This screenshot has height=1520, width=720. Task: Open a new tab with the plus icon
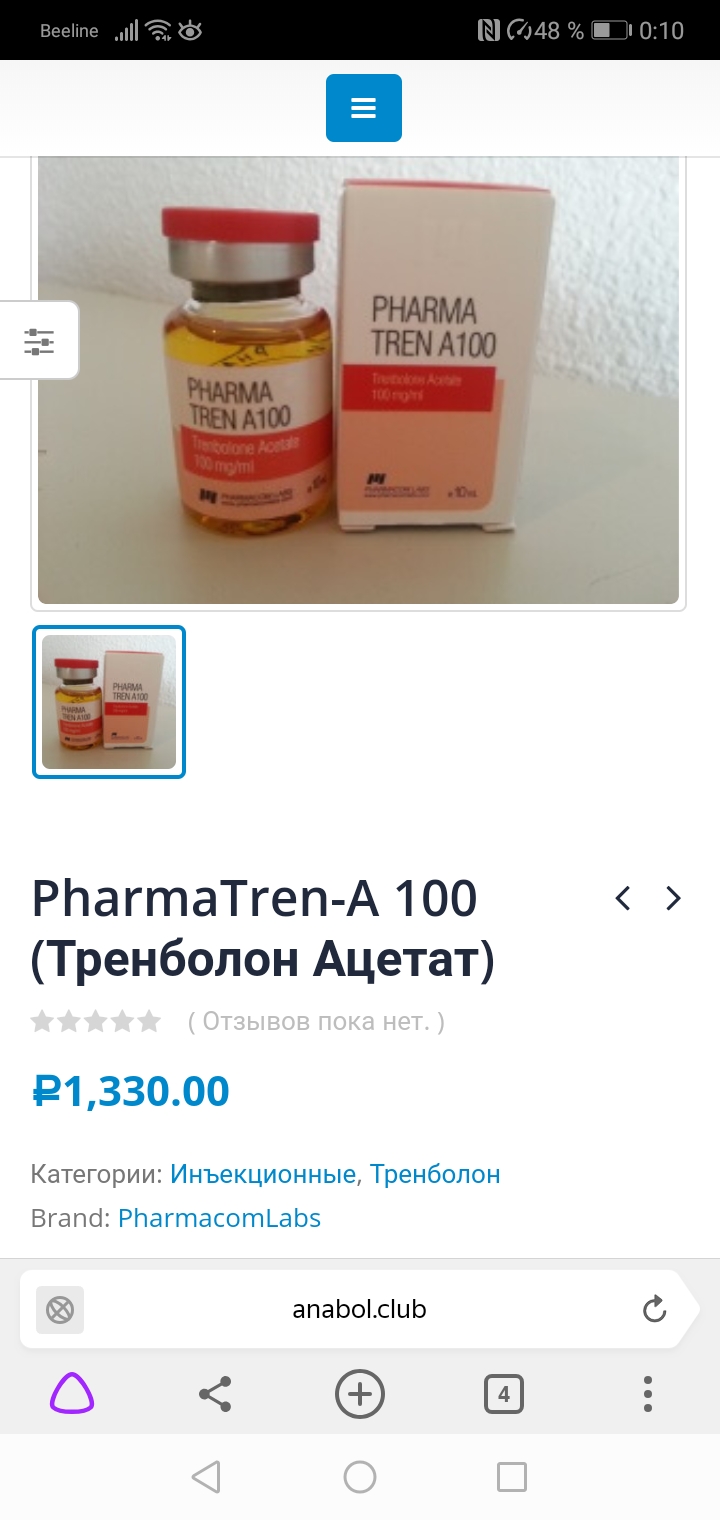(359, 1394)
